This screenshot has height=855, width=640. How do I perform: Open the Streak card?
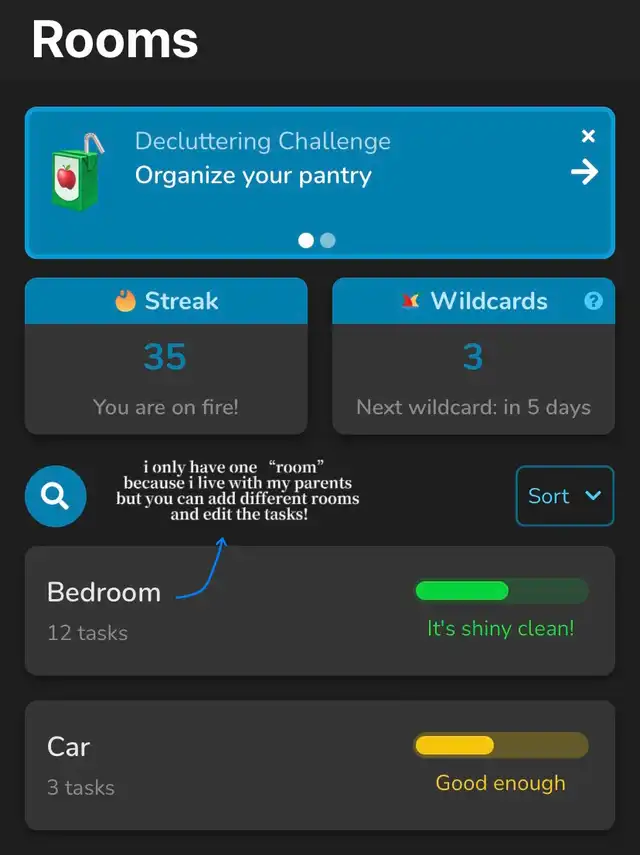point(166,356)
